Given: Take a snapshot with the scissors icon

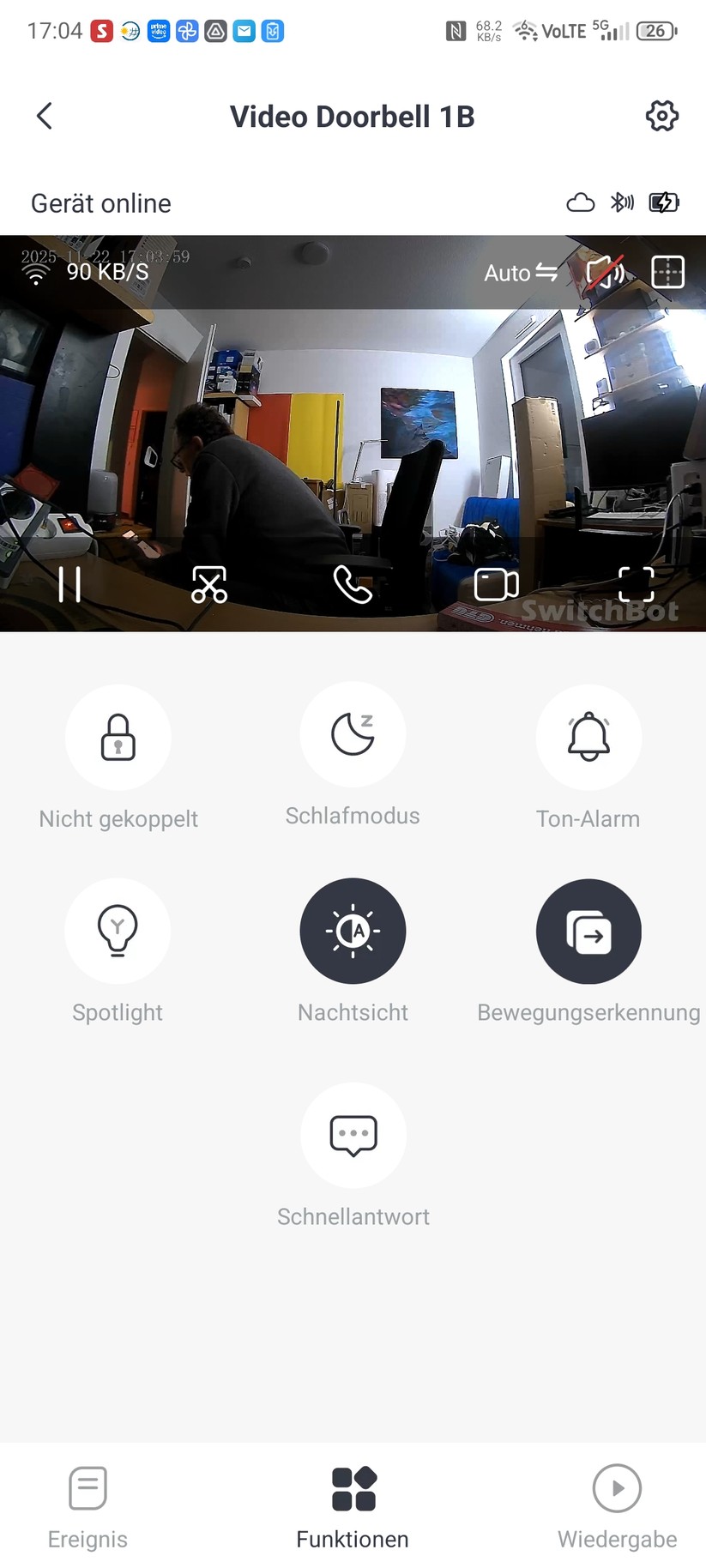Looking at the screenshot, I should 208,584.
